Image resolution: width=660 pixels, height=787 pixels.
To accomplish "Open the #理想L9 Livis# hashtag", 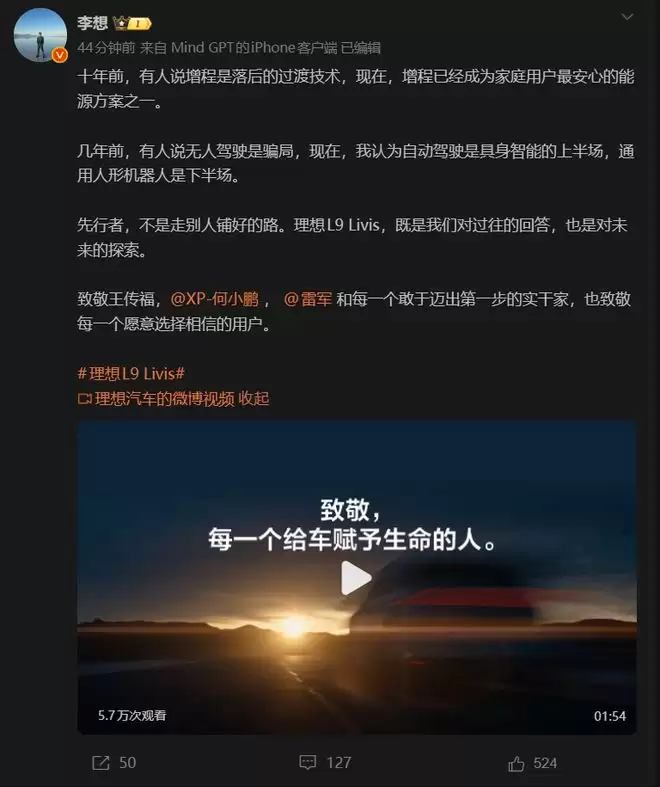I will pos(131,373).
